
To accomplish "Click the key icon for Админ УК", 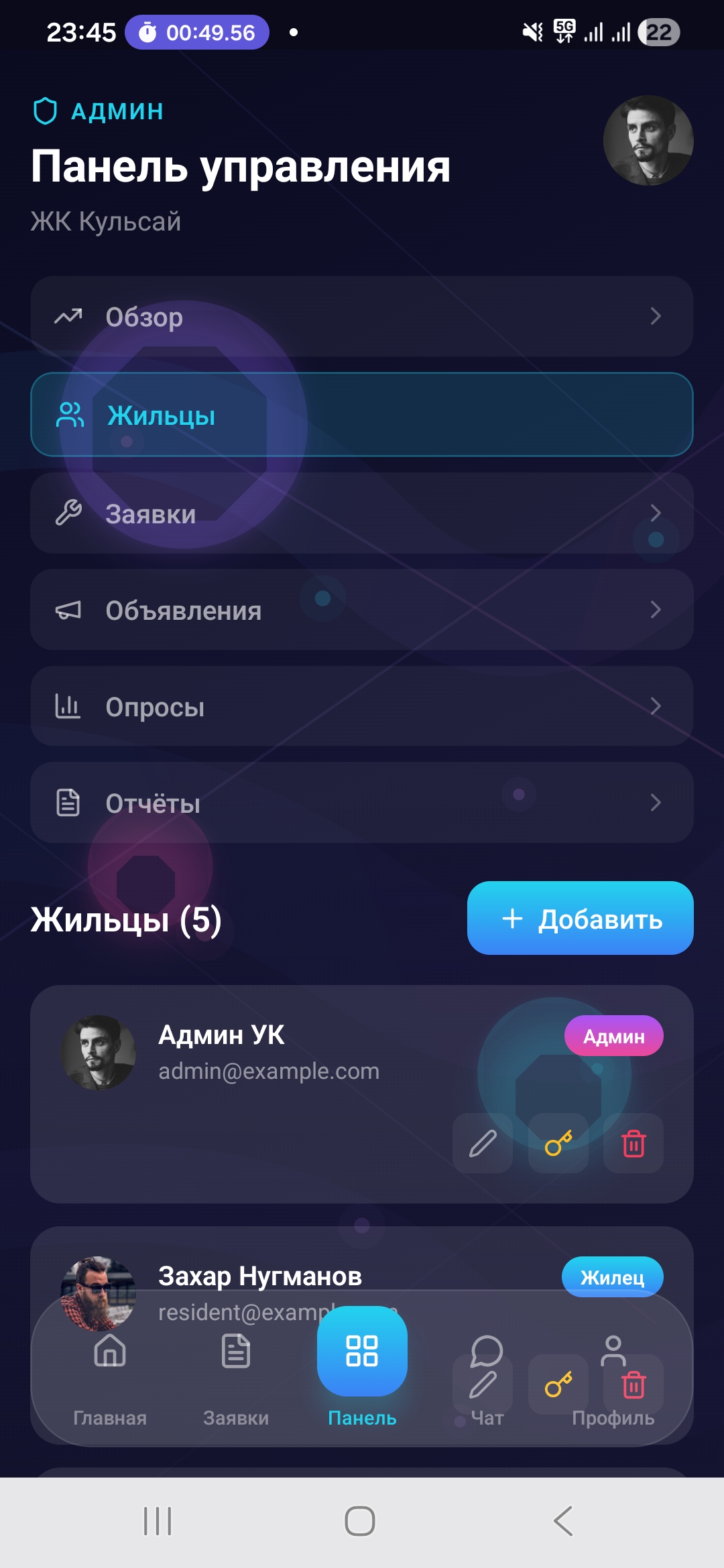I will [x=558, y=1144].
